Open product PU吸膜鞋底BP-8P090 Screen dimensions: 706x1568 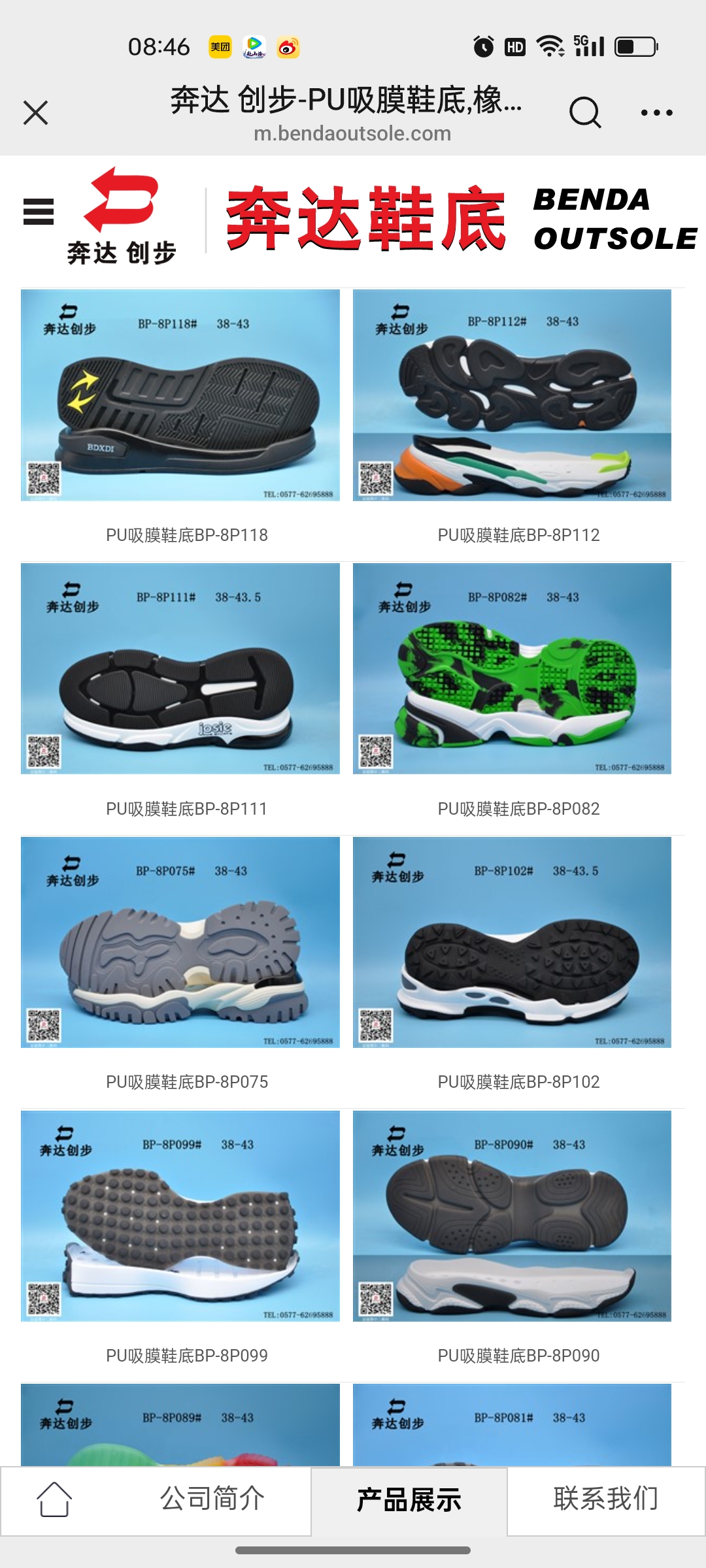point(512,1216)
